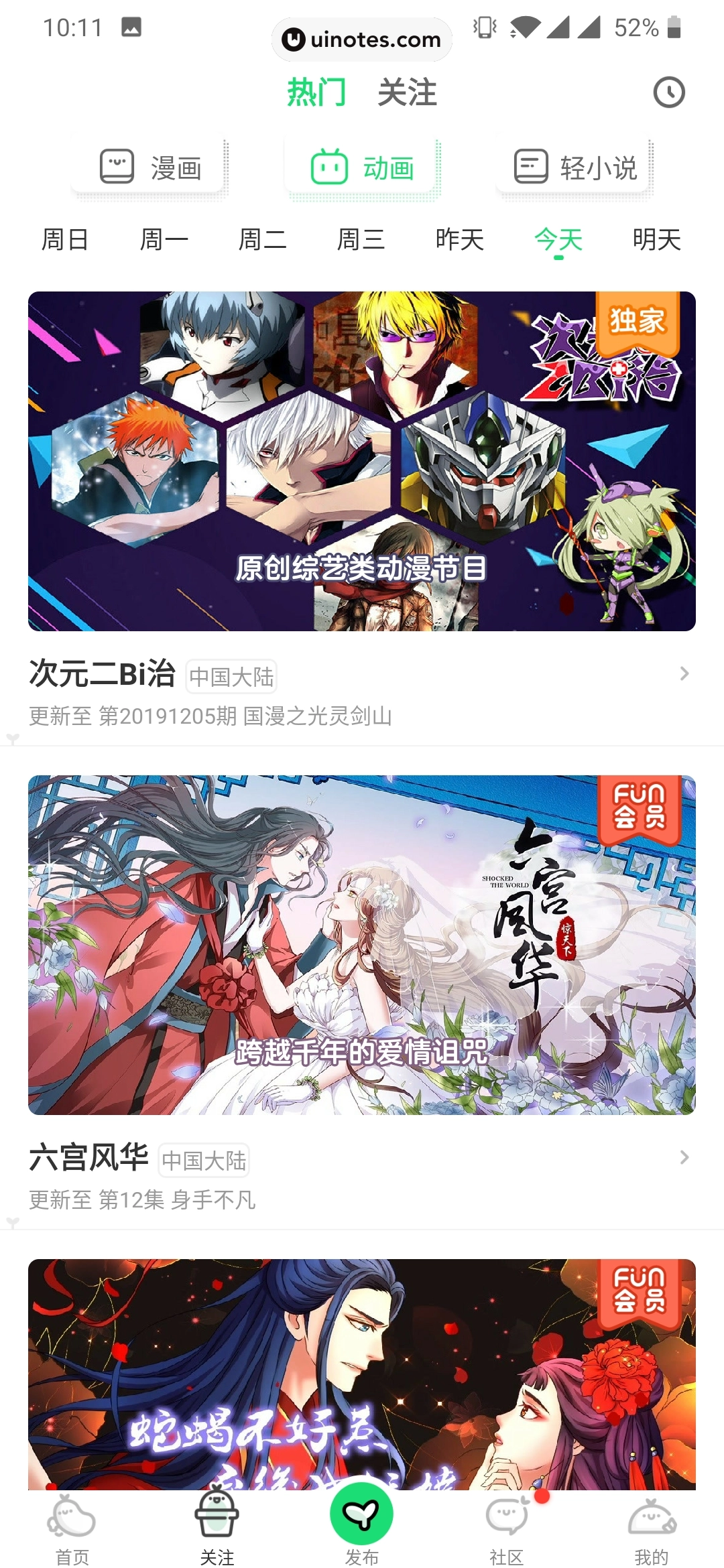Select the 轻小说 category
Image resolution: width=724 pixels, height=1568 pixels.
[x=575, y=168]
